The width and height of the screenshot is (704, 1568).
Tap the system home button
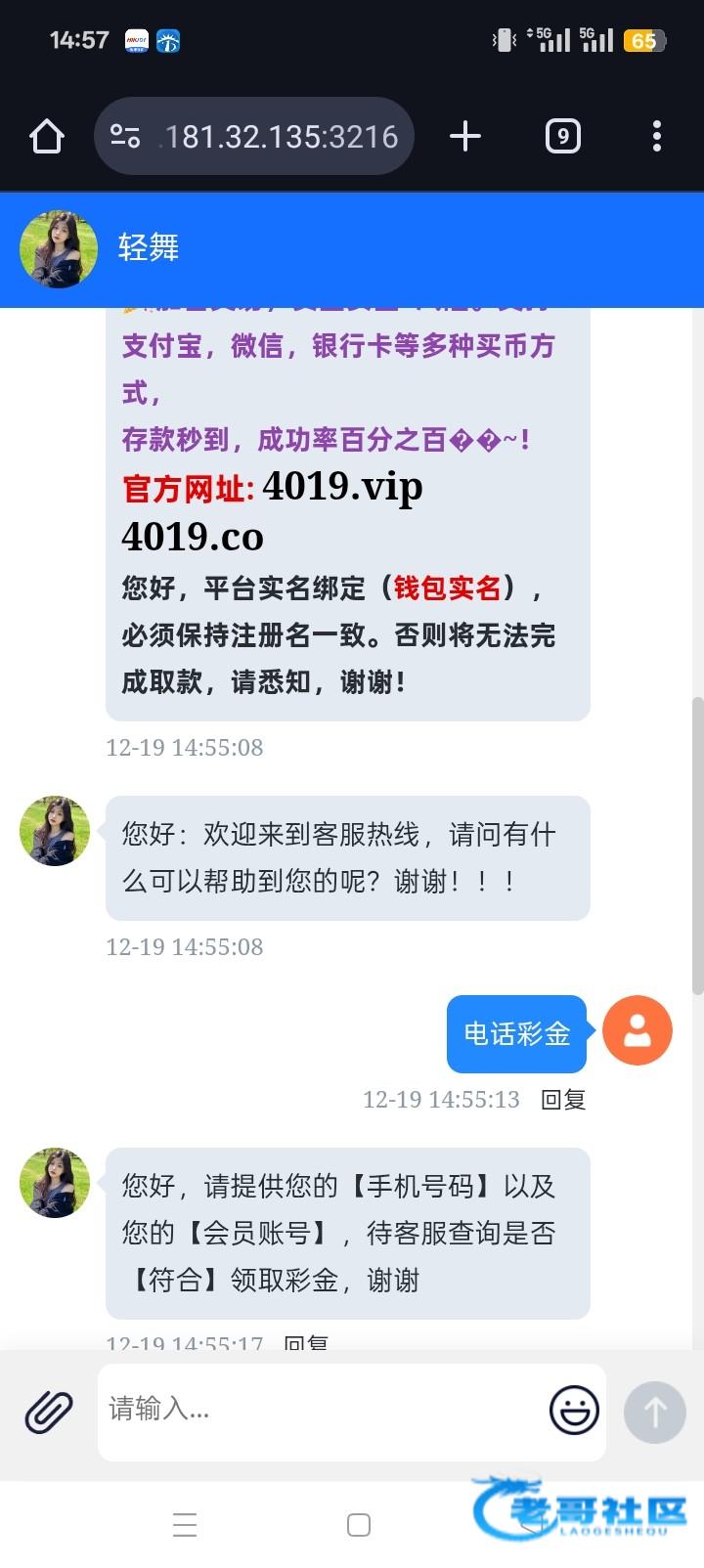(x=359, y=1525)
